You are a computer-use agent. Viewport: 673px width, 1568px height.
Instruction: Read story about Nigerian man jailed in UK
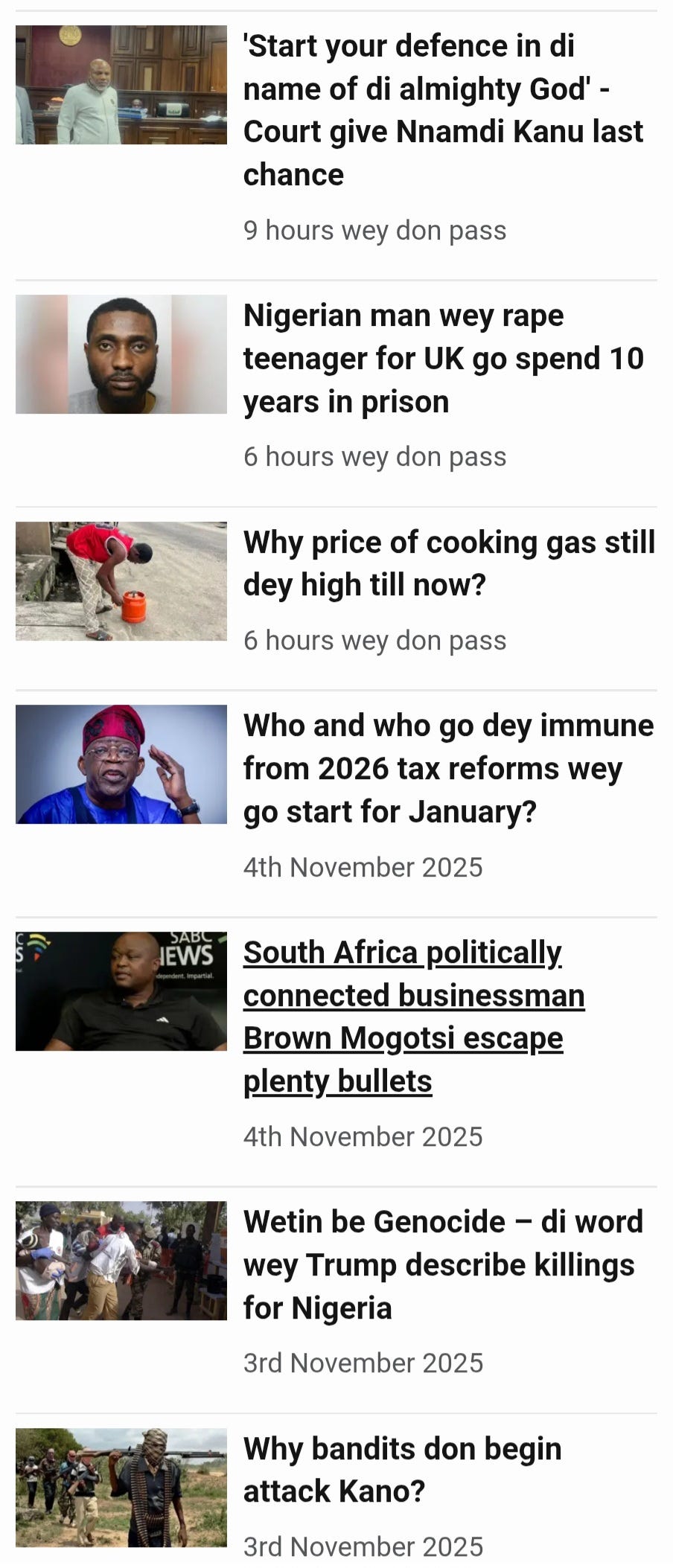click(443, 358)
